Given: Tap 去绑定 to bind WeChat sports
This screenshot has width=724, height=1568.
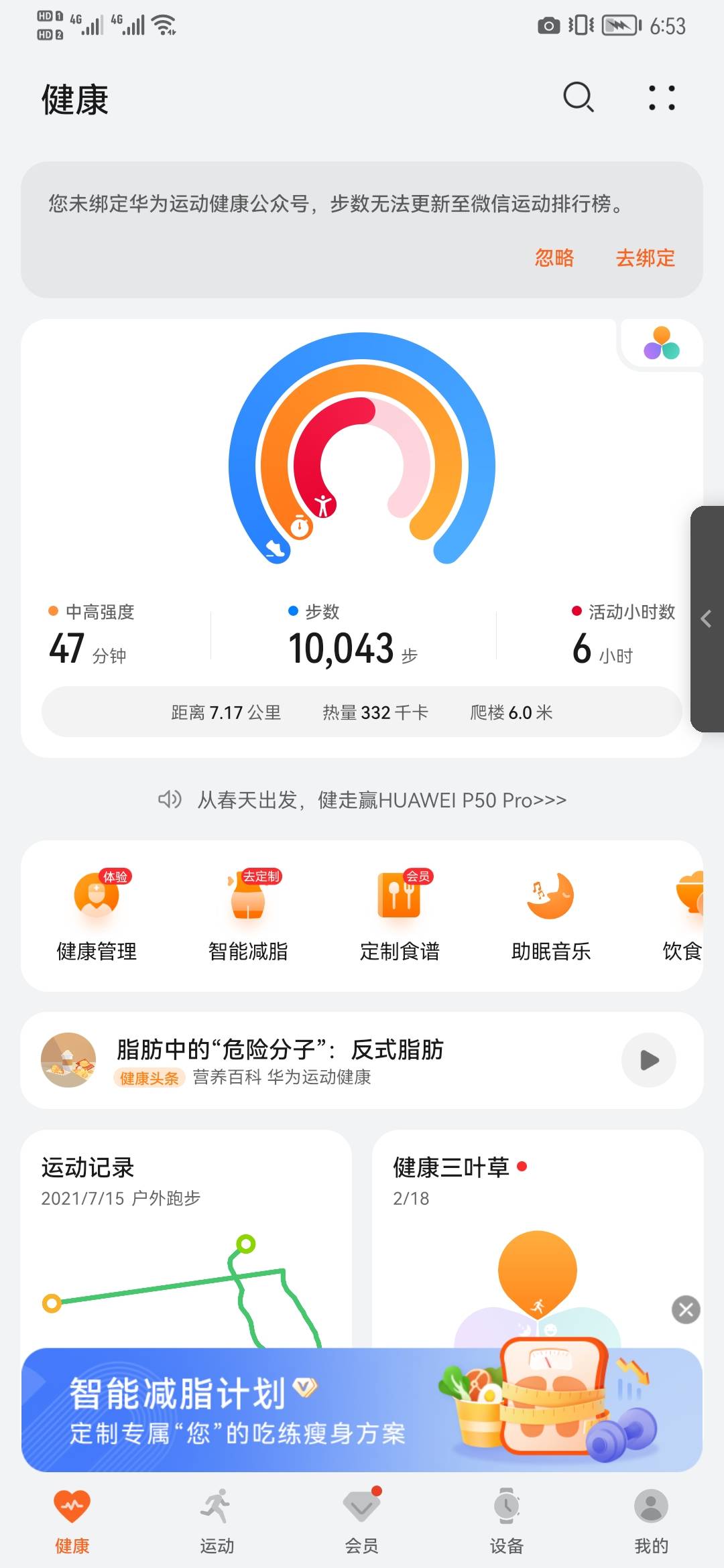Looking at the screenshot, I should pos(646,259).
